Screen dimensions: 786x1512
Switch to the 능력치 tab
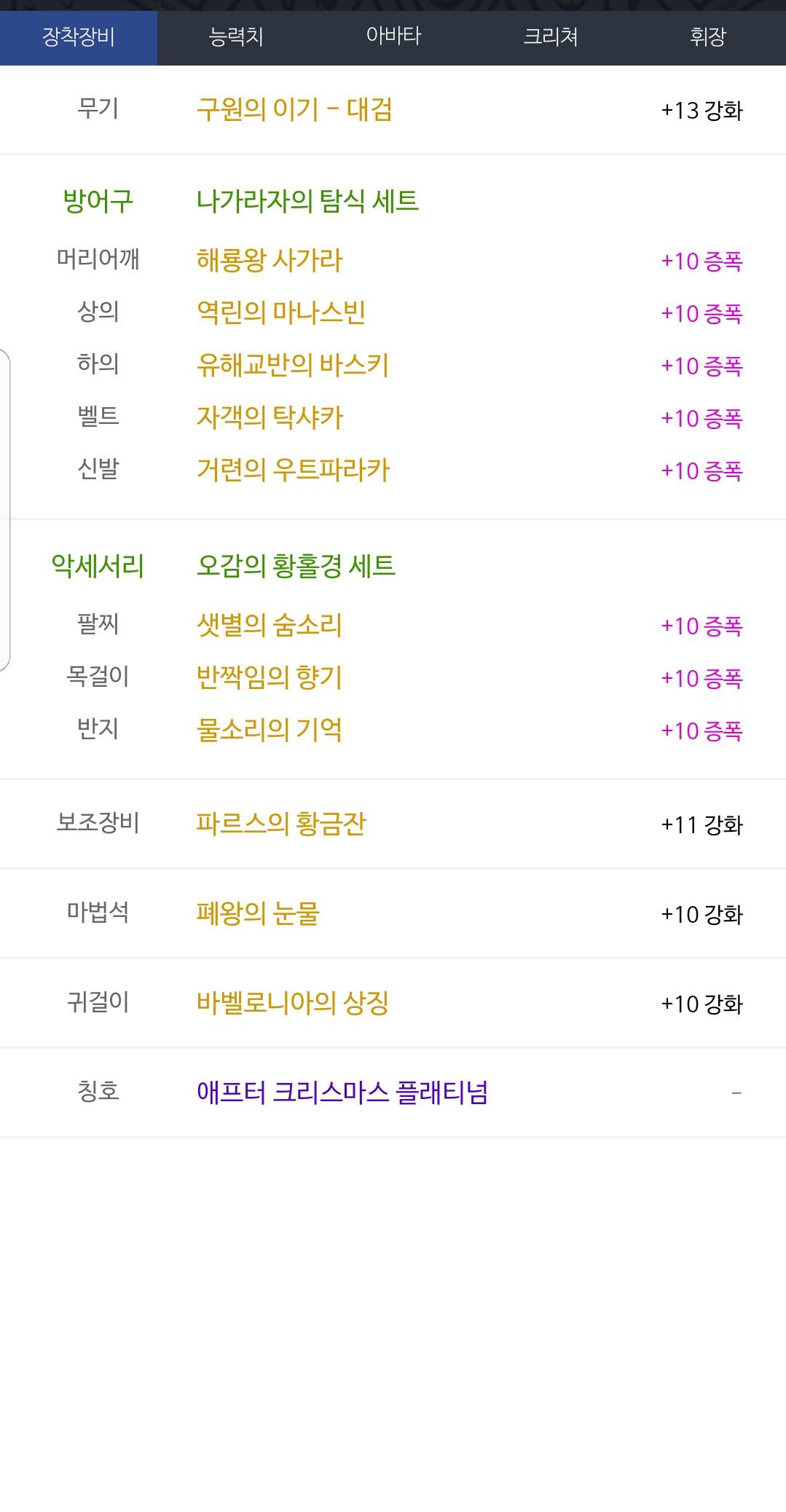(236, 37)
